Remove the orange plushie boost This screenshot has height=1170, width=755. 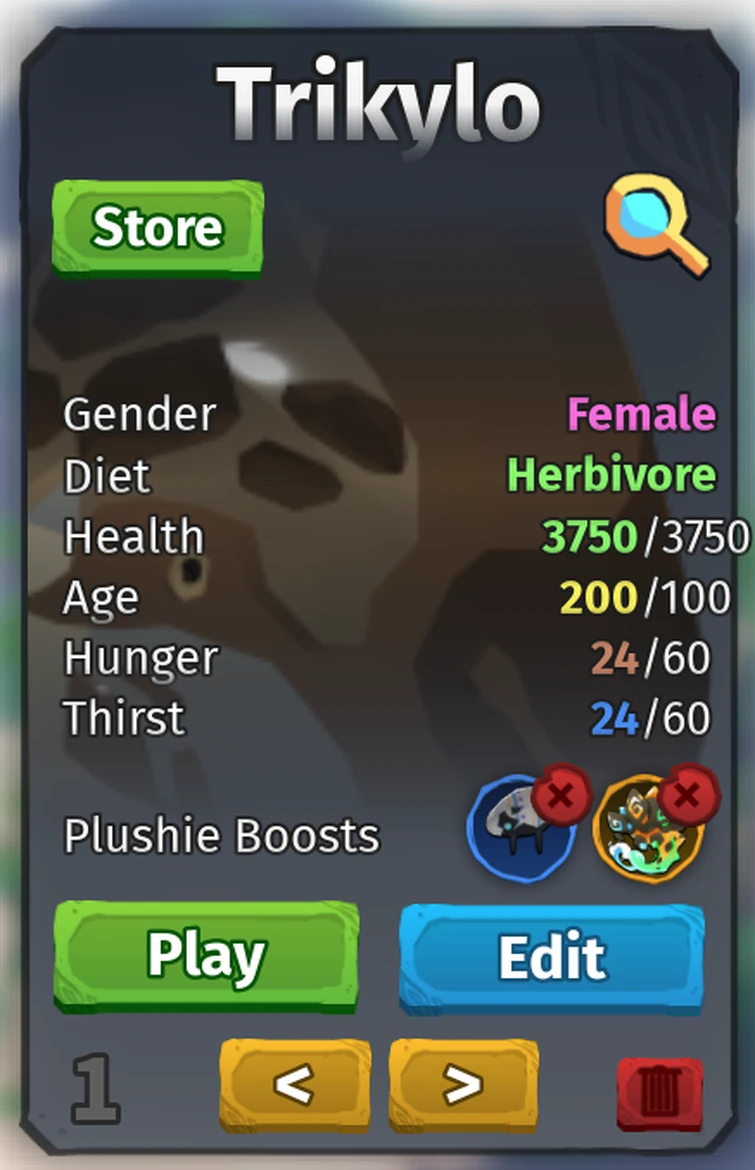click(x=686, y=796)
